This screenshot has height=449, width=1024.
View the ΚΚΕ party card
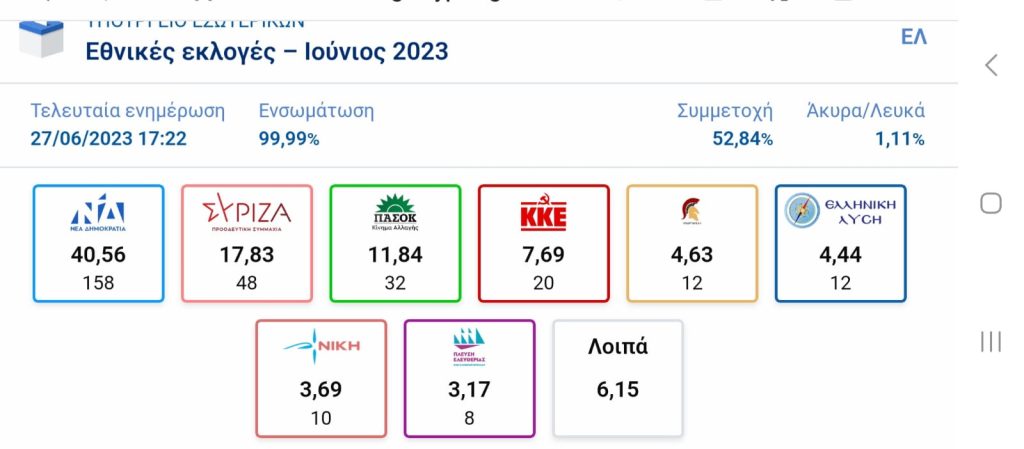543,243
